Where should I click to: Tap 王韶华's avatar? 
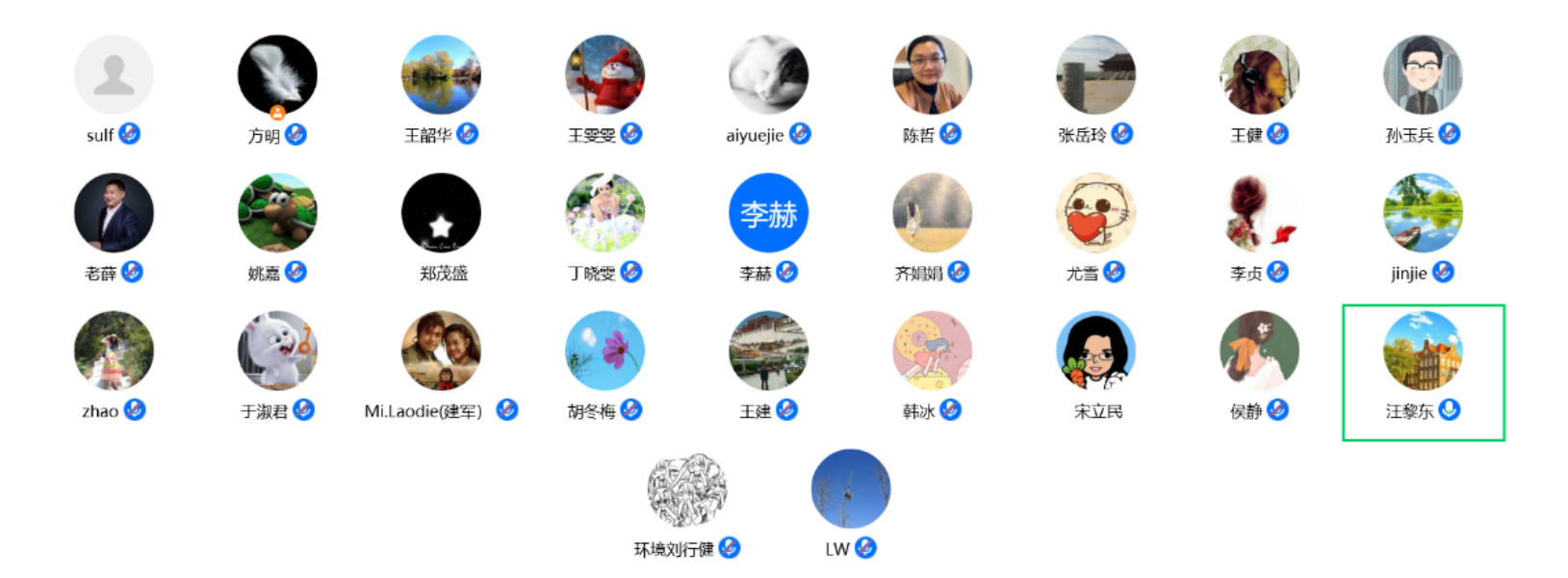pos(441,75)
